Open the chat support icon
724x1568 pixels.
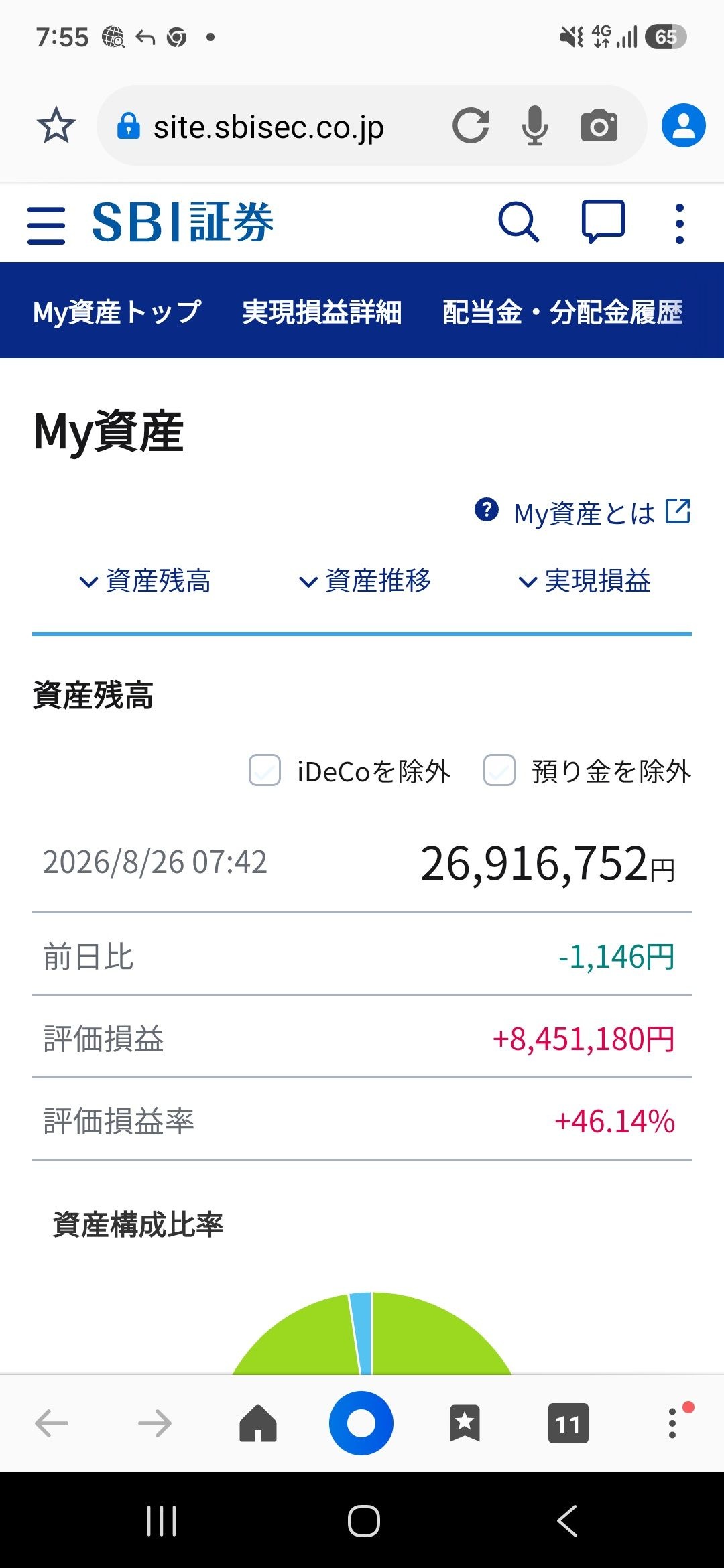tap(603, 222)
